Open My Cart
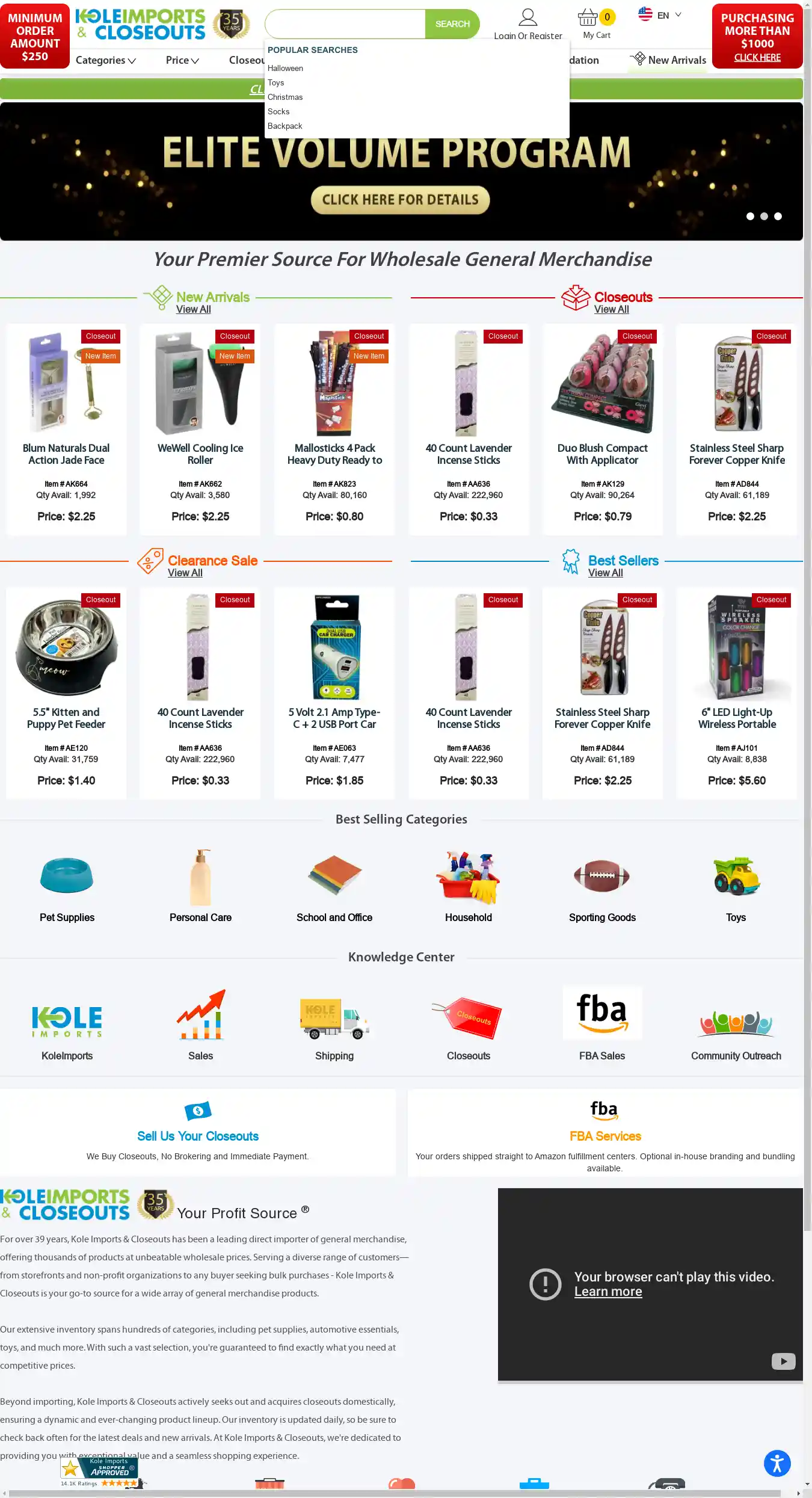This screenshot has height=1498, width=812. 596,24
